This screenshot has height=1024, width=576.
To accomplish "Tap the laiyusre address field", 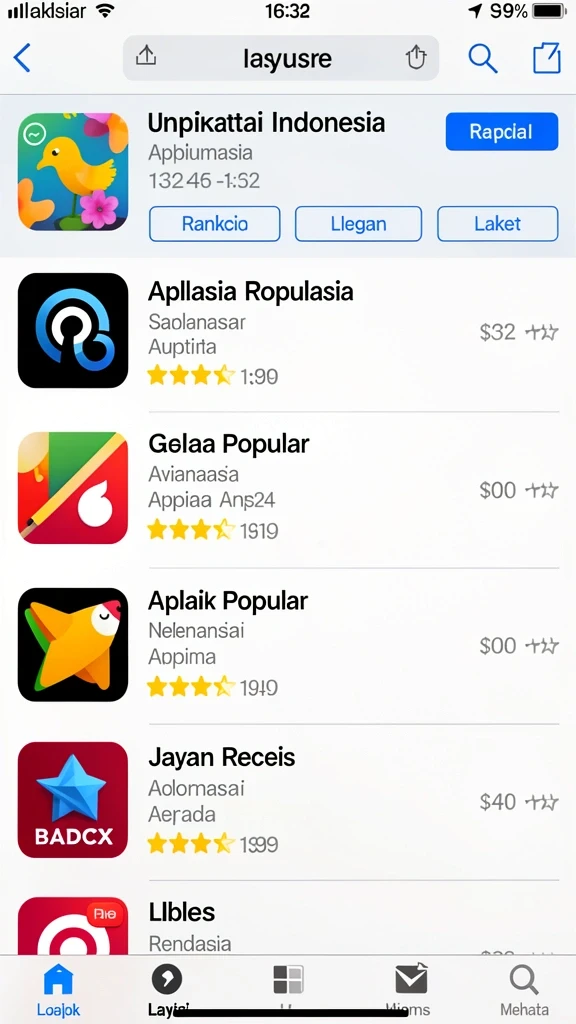I will (x=281, y=59).
